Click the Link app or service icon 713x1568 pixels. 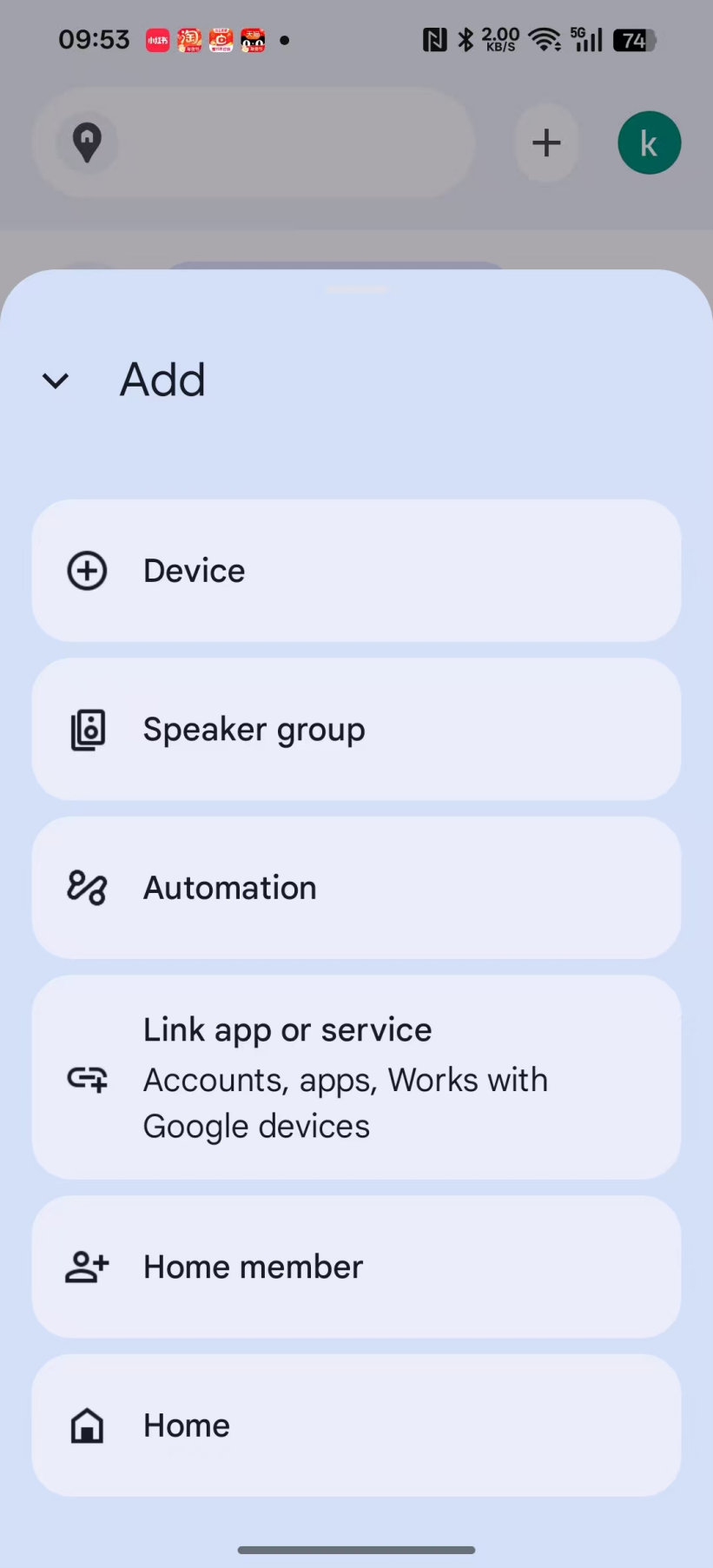click(87, 1078)
